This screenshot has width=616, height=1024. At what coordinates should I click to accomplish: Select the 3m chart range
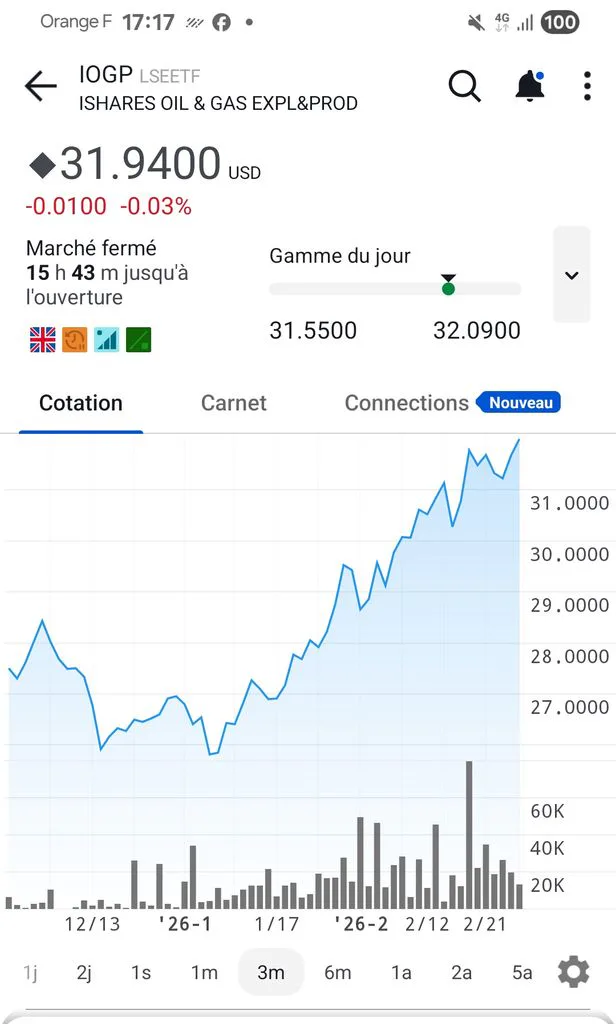[271, 972]
